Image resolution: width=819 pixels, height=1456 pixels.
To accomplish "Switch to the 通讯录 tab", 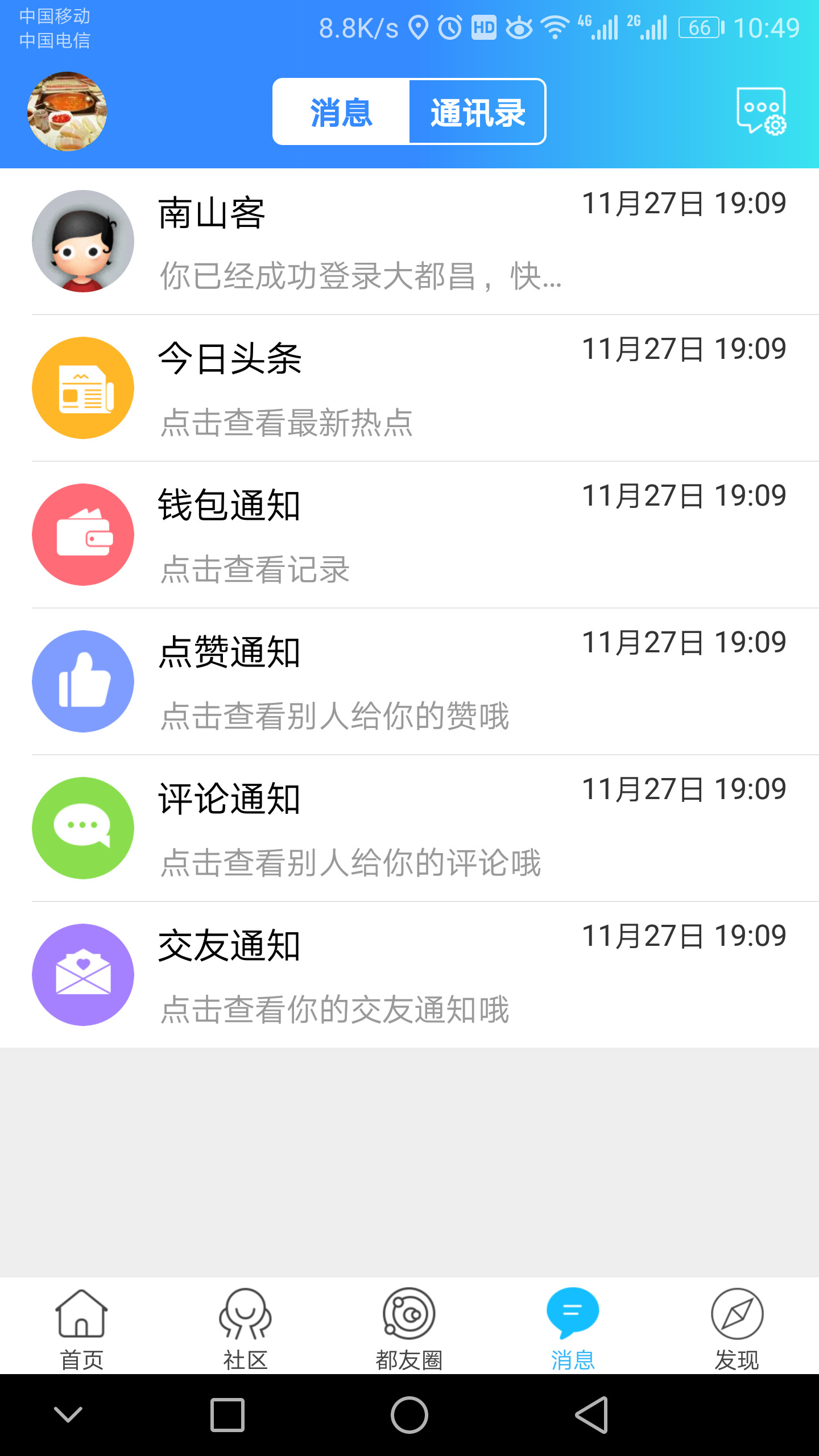I will (x=477, y=112).
